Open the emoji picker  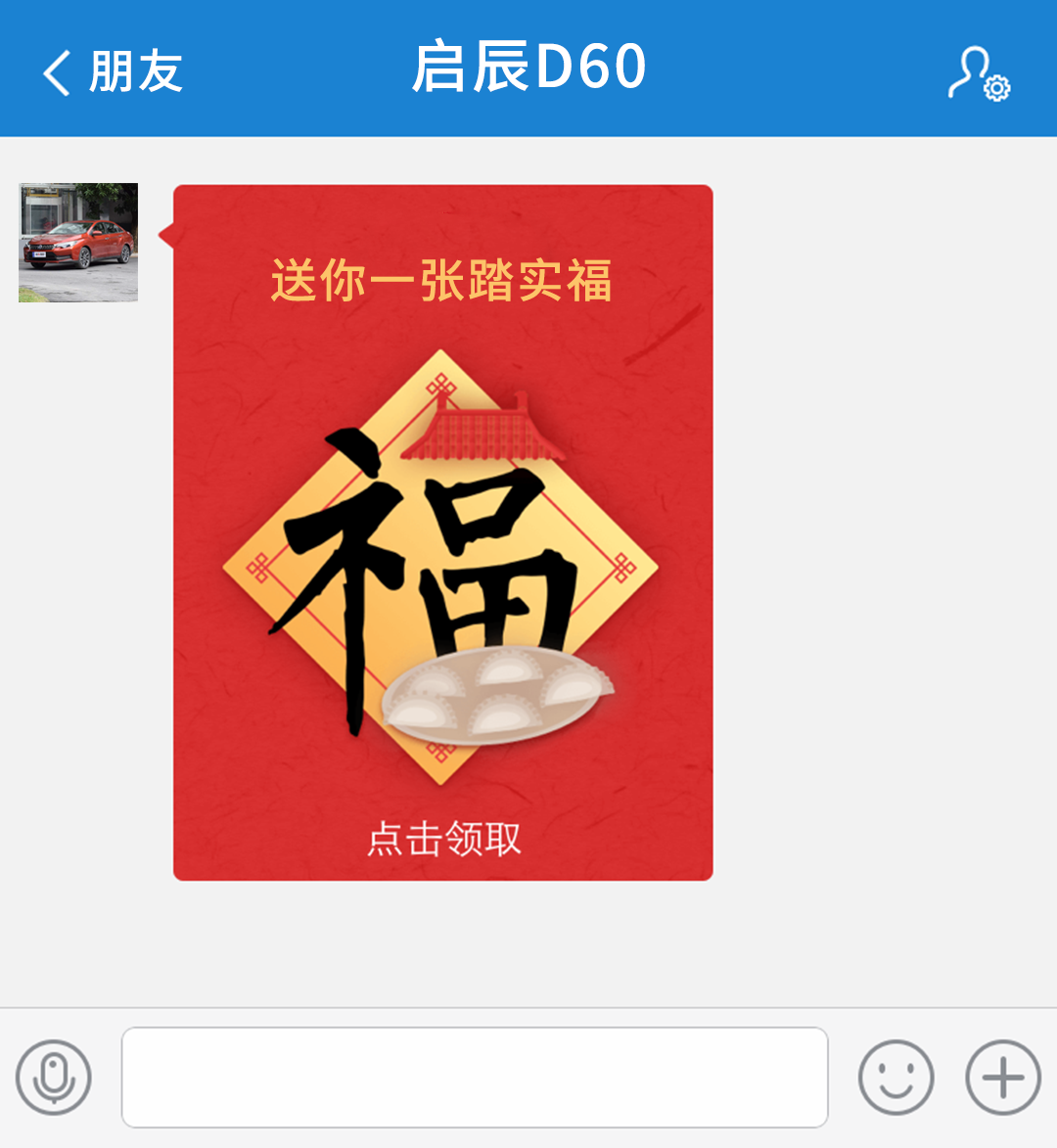tap(896, 1078)
